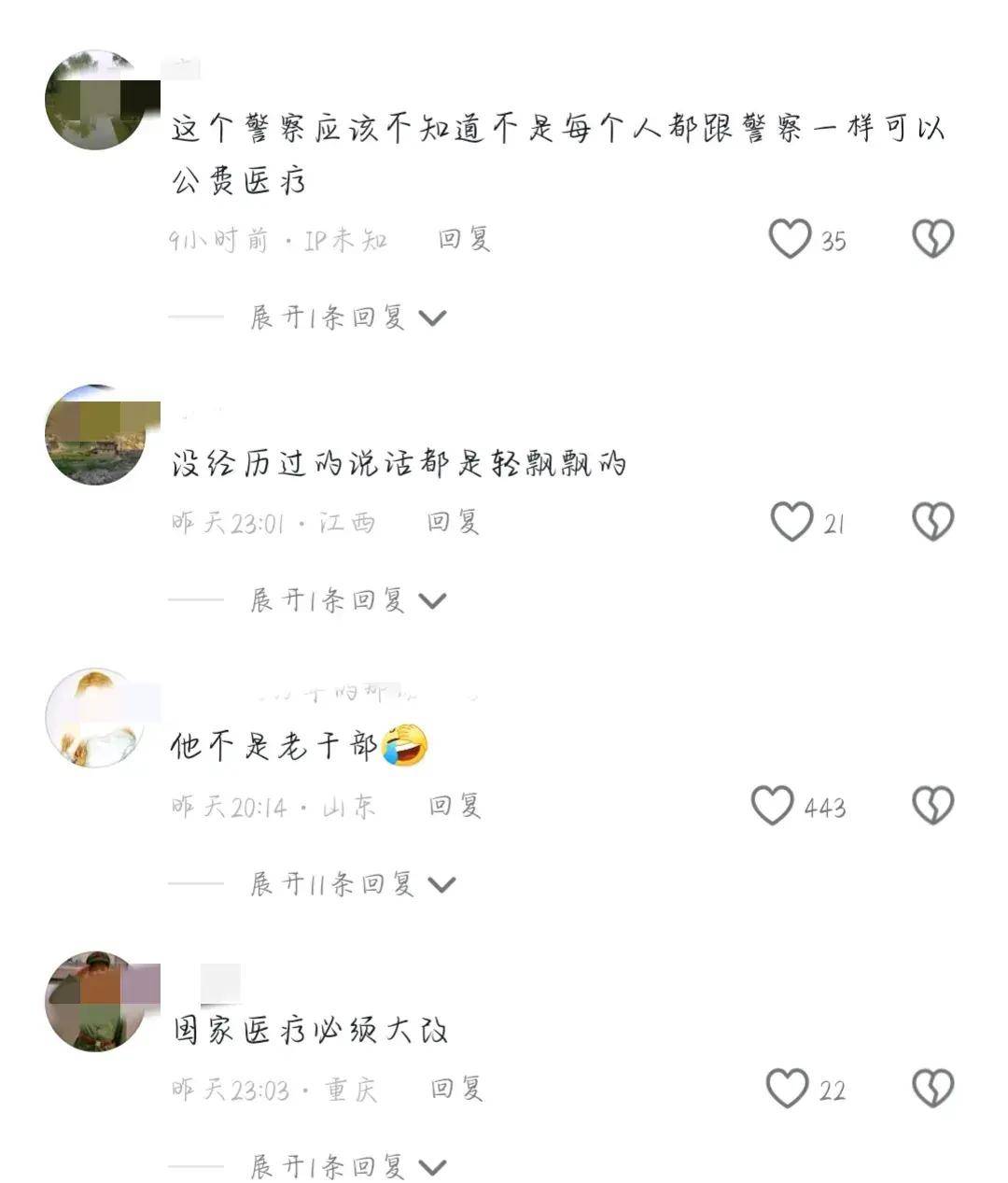Viewport: 1008px width, 1183px height.
Task: Open avatar of the 山东 commenter
Action: pyautogui.click(x=95, y=717)
